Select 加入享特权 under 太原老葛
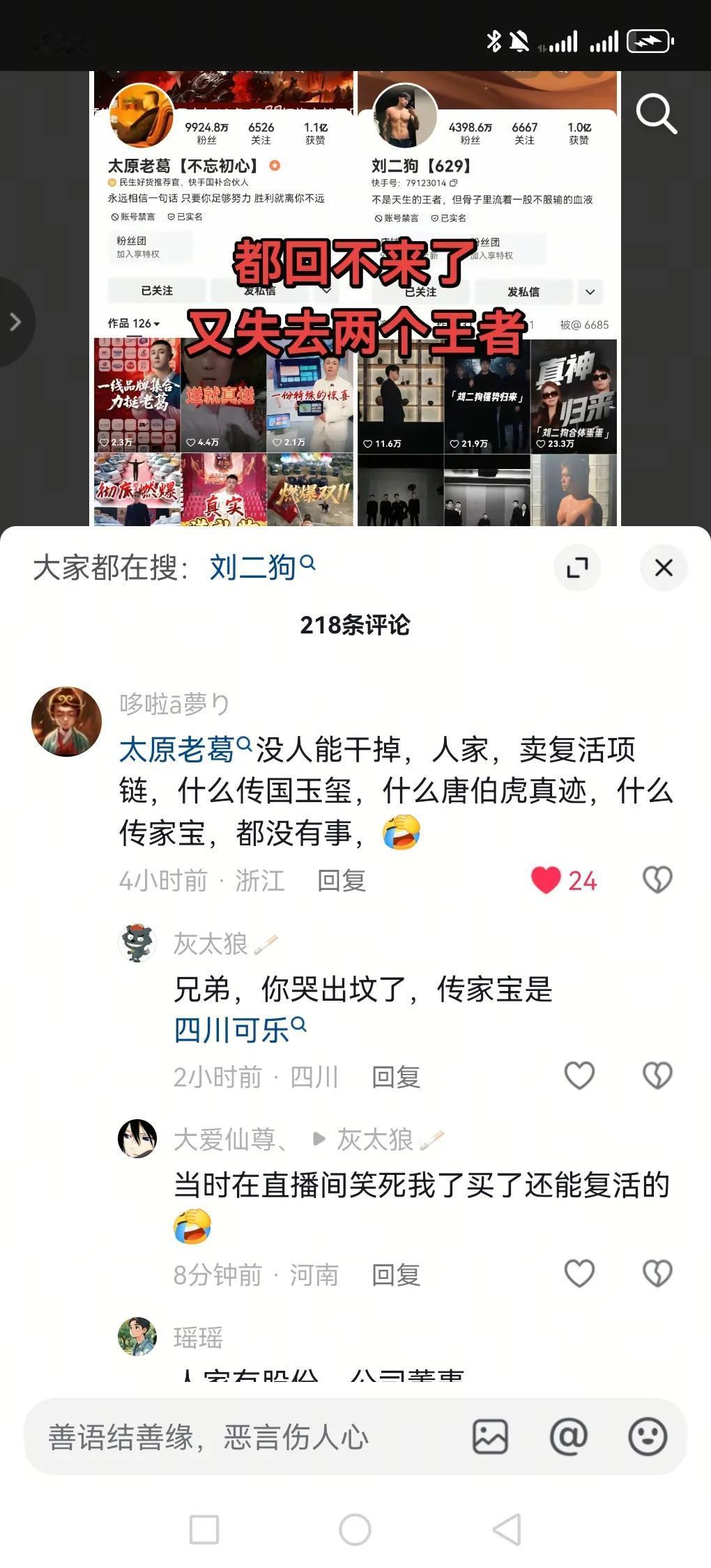711x1568 pixels. tap(139, 255)
